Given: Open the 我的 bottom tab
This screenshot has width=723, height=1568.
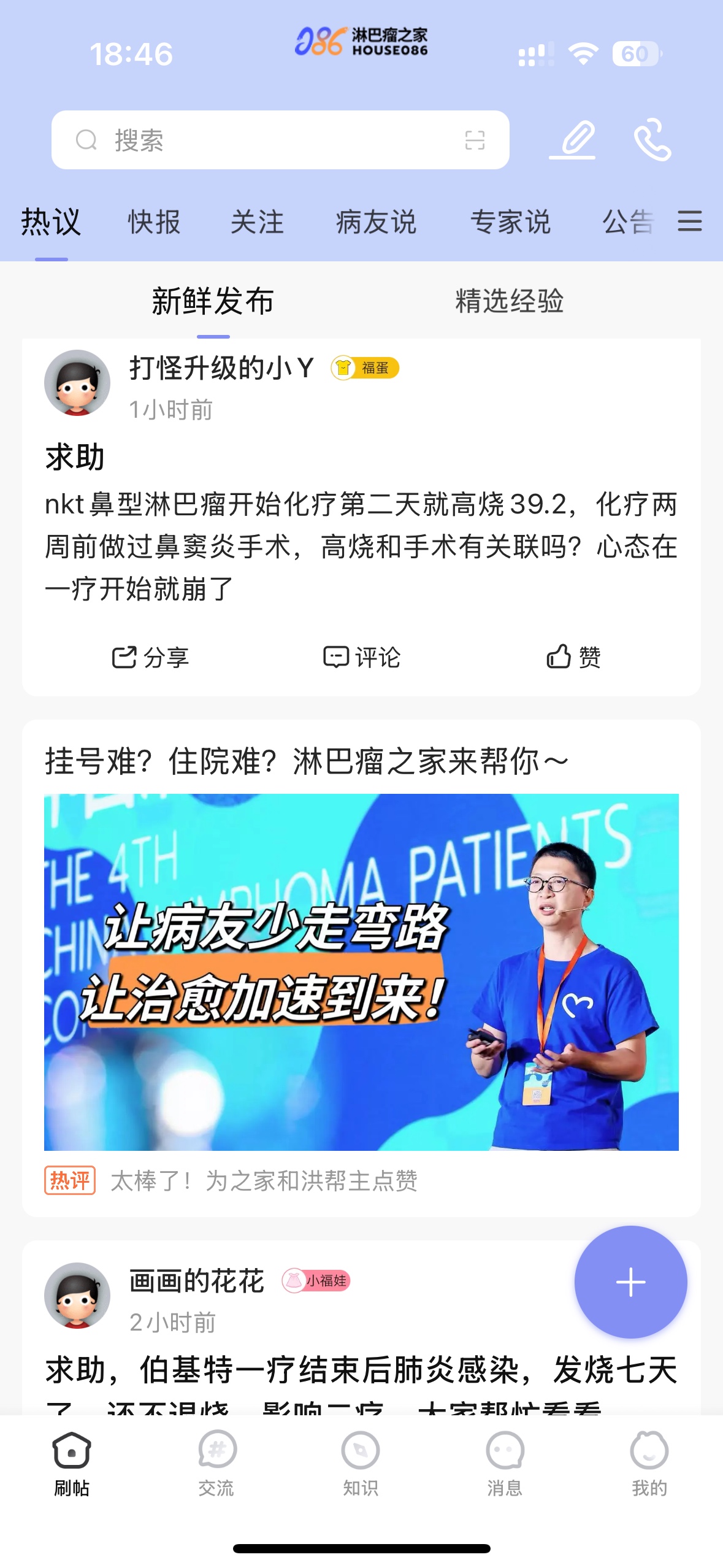Looking at the screenshot, I should pos(649,1464).
